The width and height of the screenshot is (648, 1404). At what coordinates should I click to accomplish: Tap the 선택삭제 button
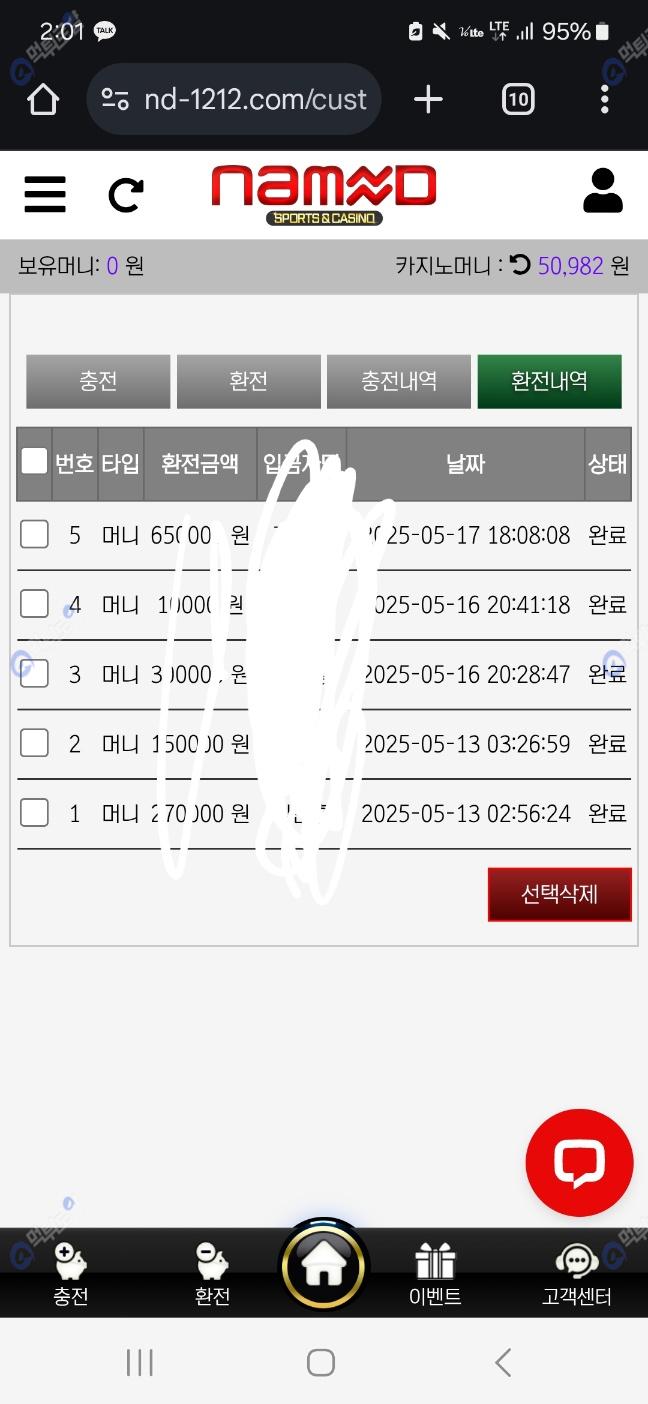[x=560, y=894]
